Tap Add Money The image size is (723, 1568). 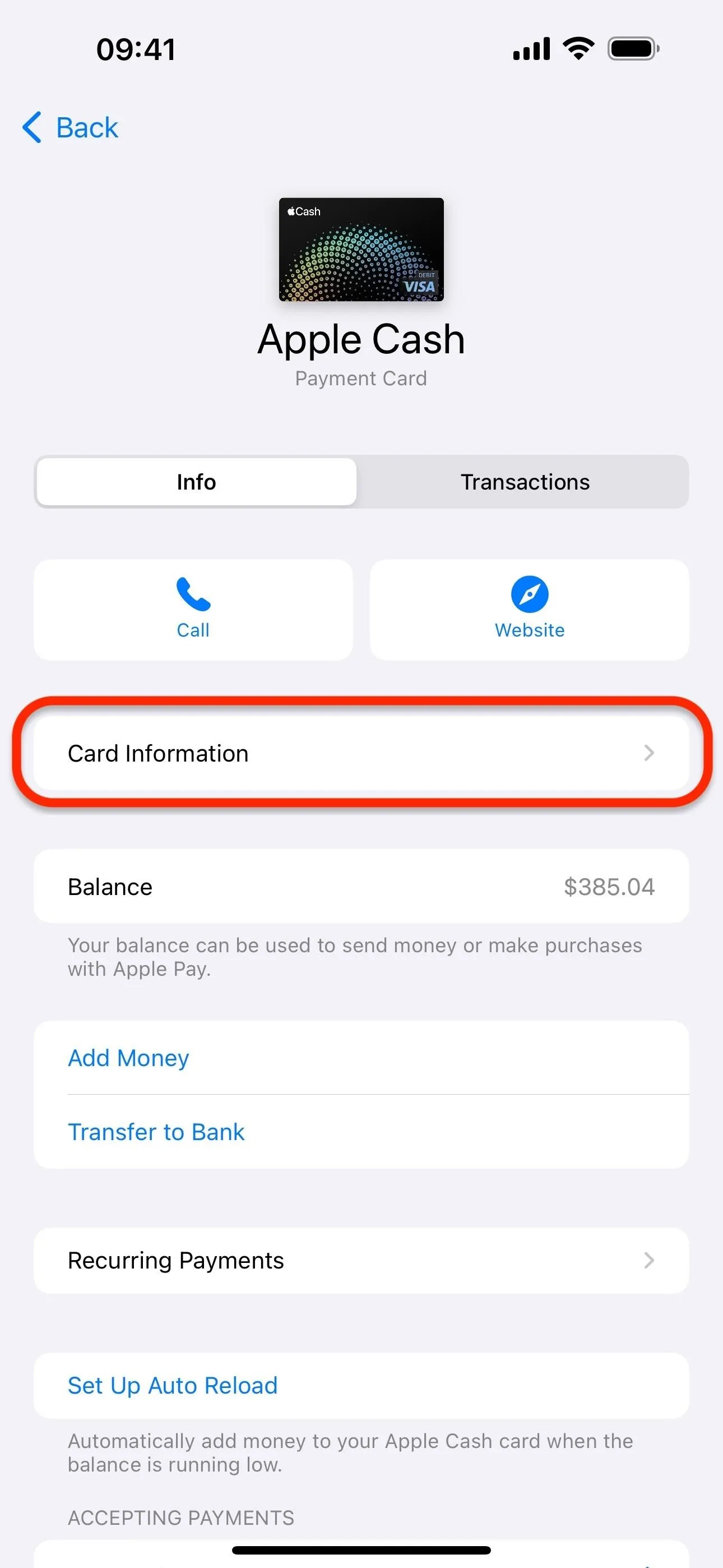tap(128, 1058)
